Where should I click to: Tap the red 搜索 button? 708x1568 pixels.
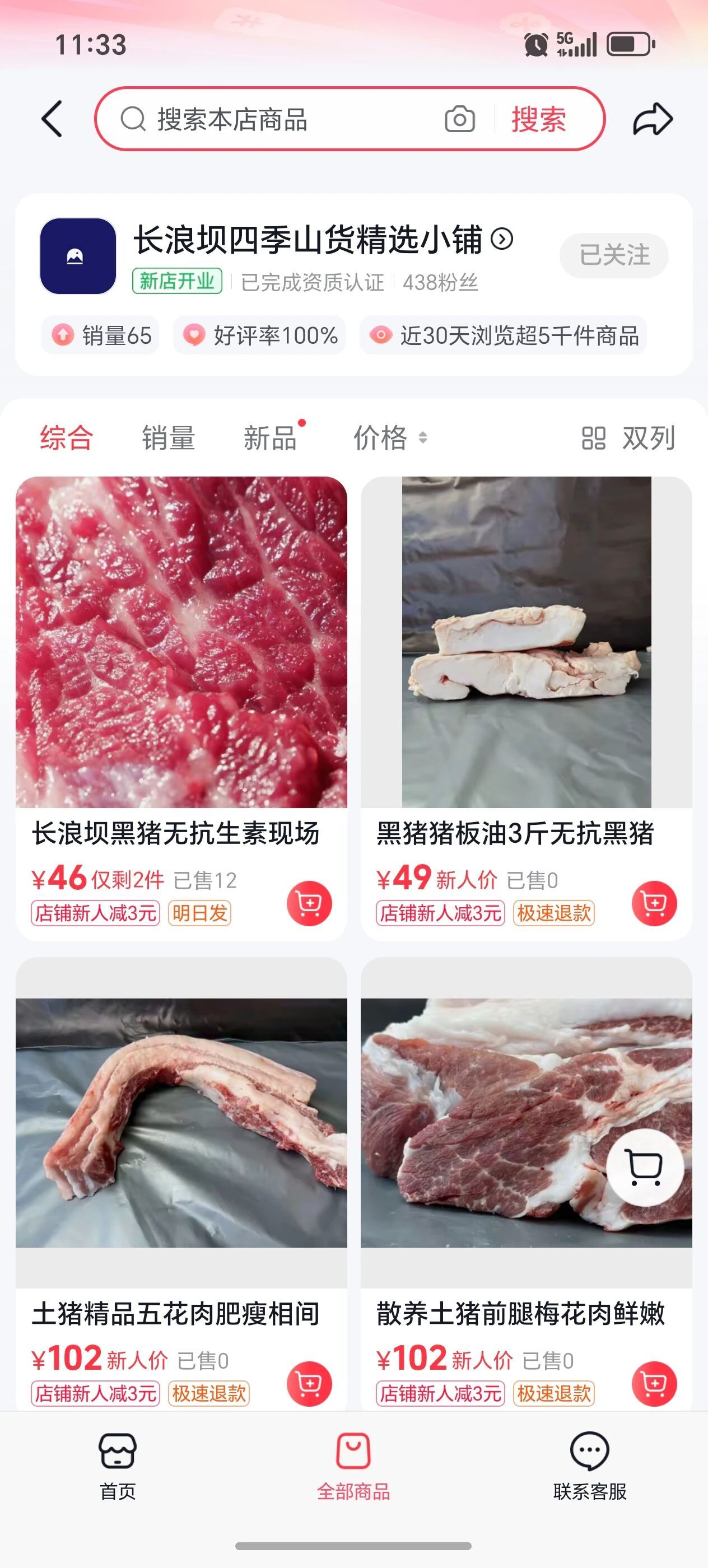coord(539,119)
